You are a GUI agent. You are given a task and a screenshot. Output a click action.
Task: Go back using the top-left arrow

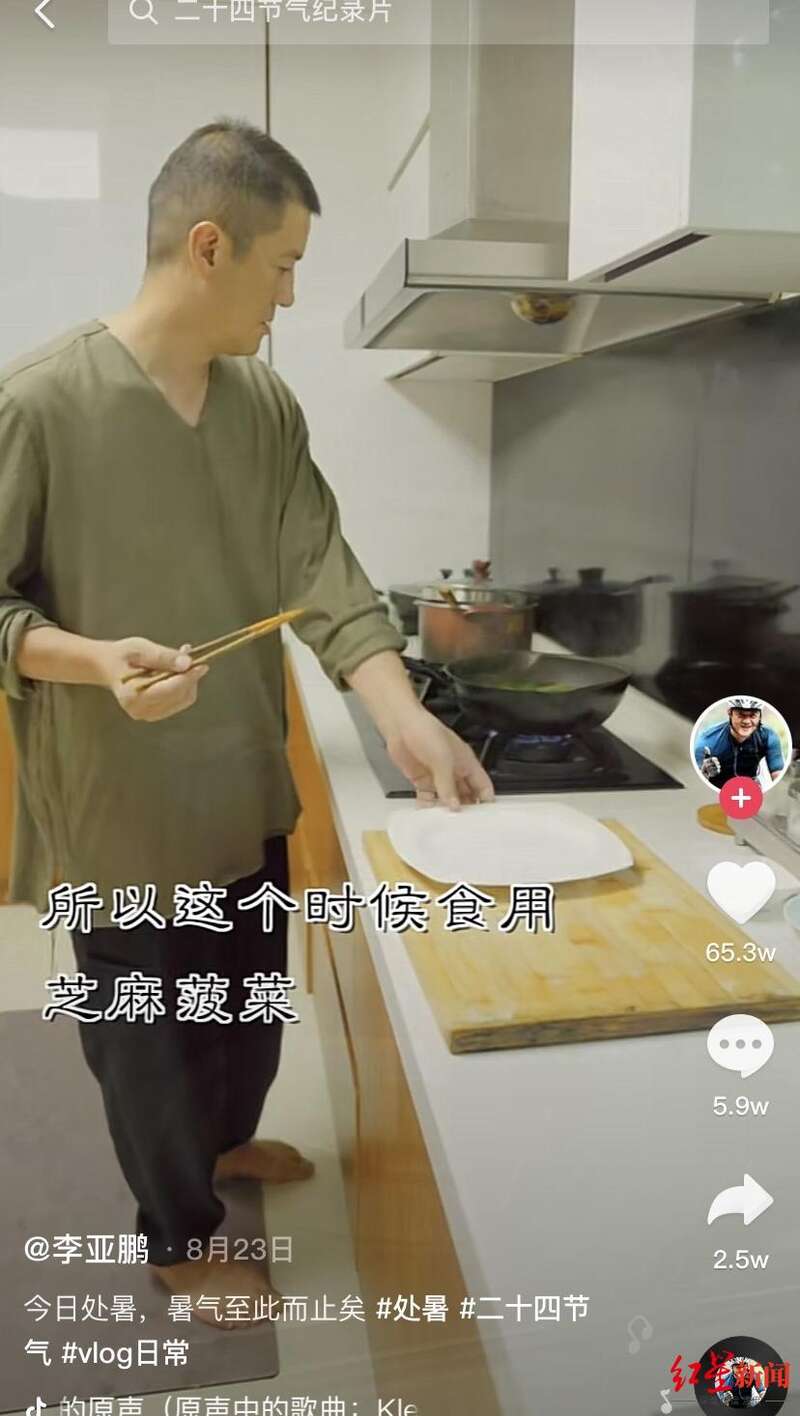tap(44, 14)
